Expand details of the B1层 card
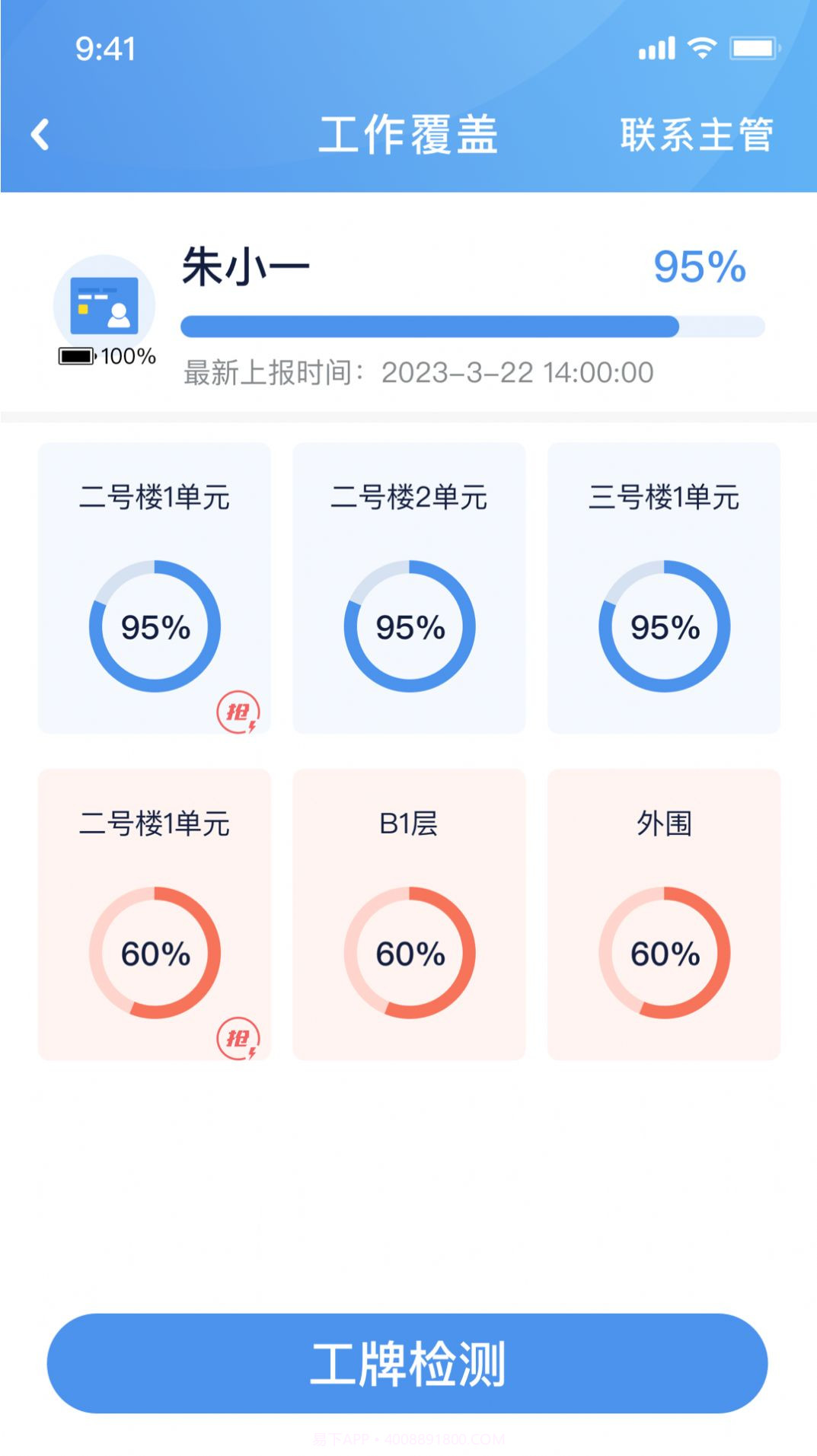Image resolution: width=817 pixels, height=1456 pixels. tap(409, 912)
